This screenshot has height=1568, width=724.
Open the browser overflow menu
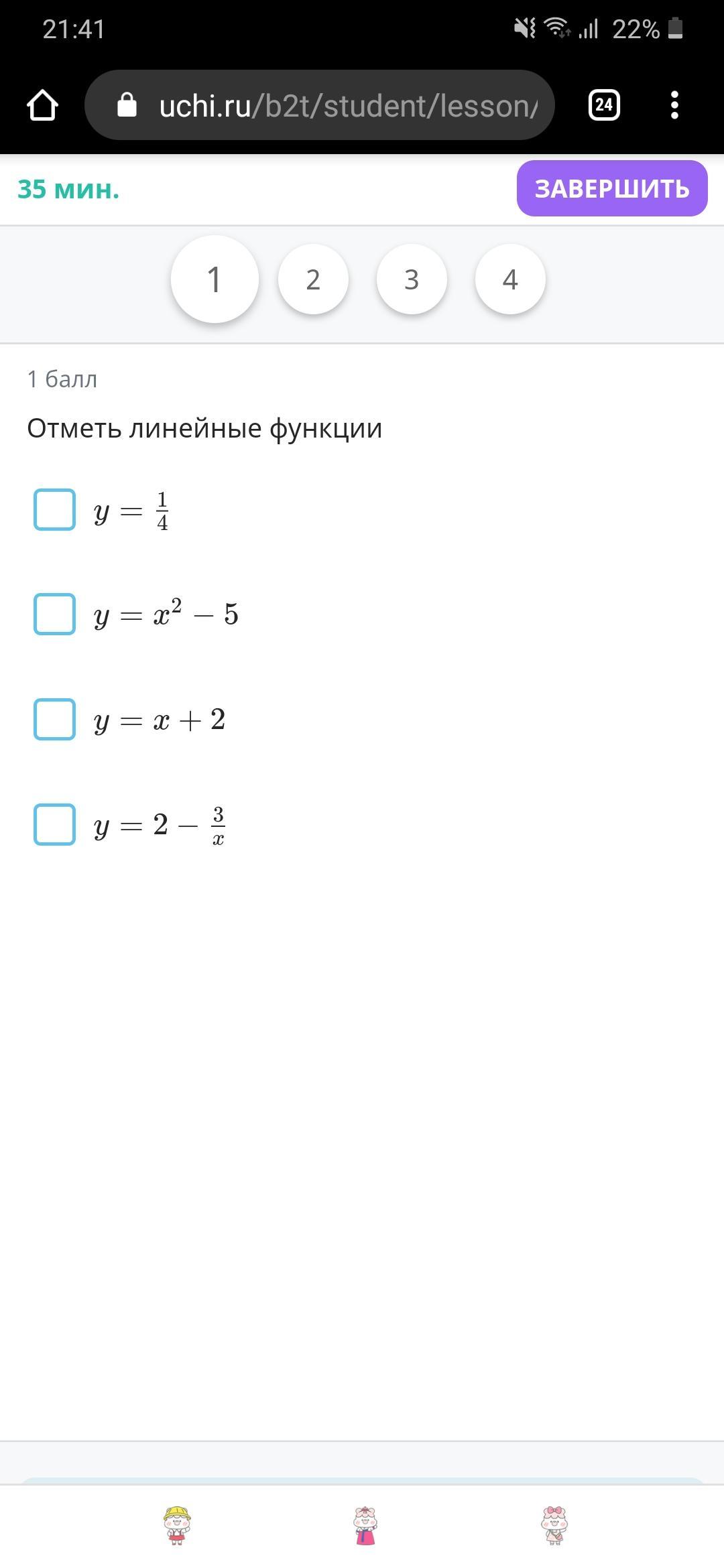tap(674, 105)
